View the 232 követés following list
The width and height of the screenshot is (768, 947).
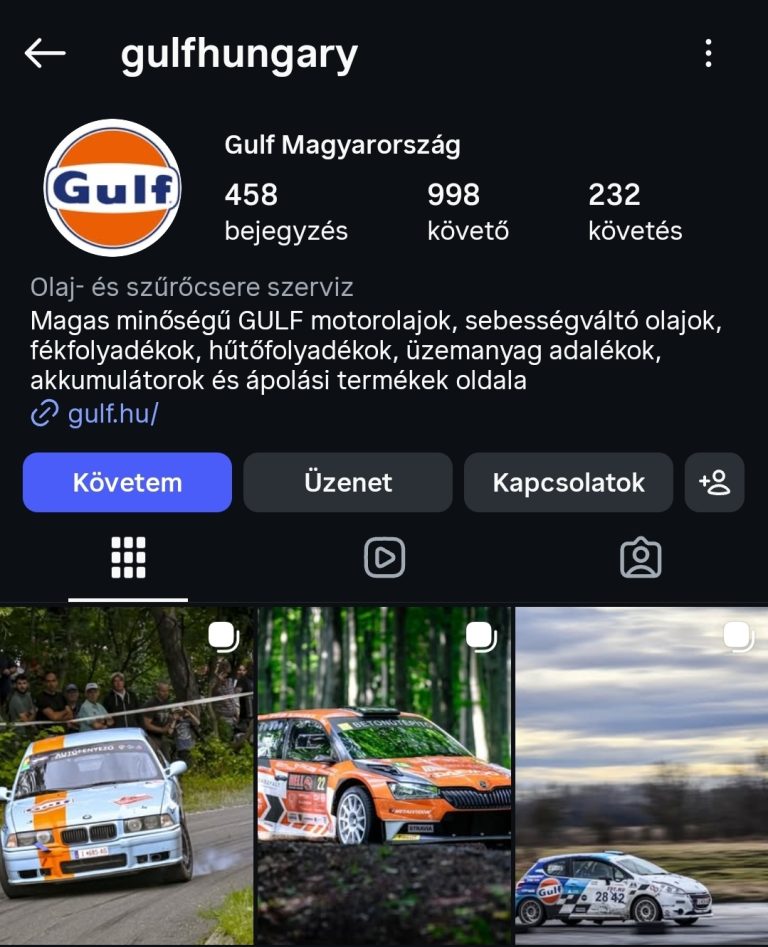pos(634,211)
